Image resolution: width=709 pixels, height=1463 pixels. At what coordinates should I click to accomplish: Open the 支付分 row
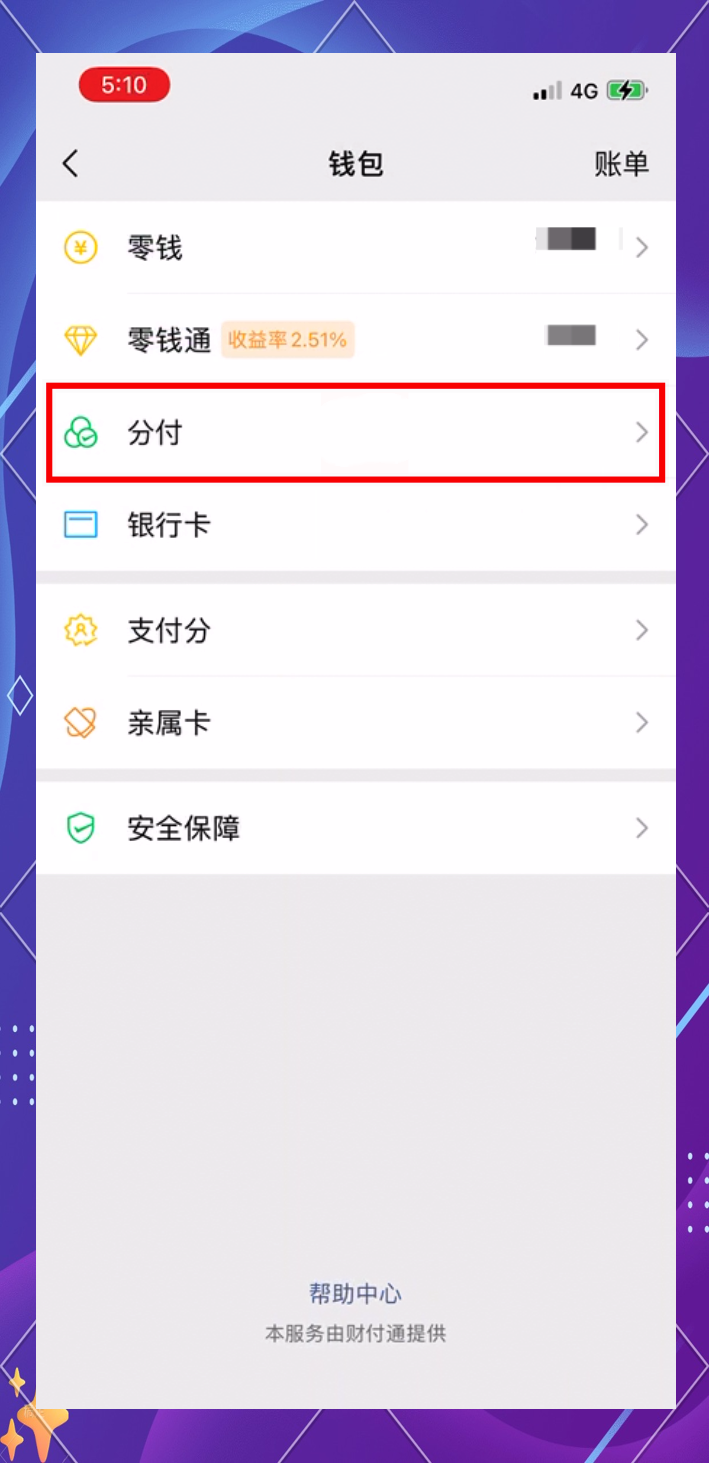click(x=356, y=630)
